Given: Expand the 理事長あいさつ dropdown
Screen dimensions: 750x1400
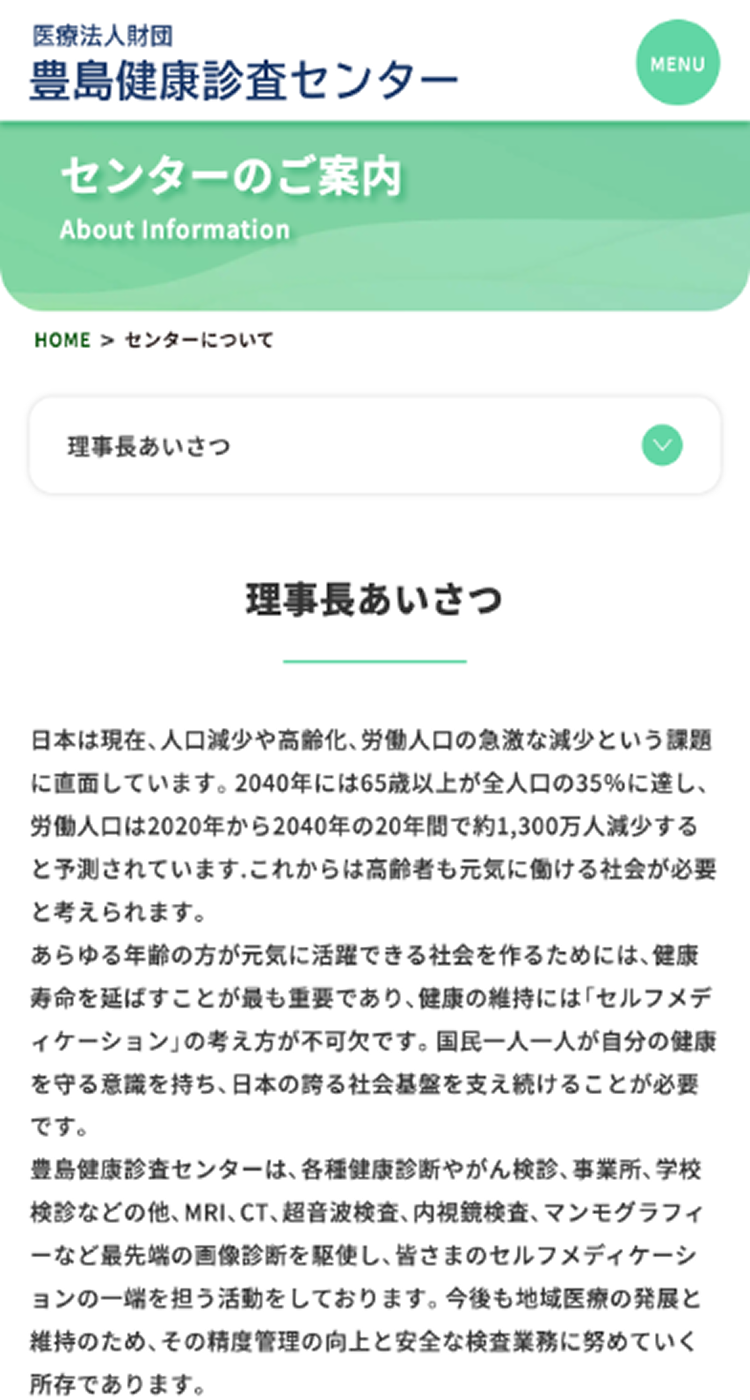Looking at the screenshot, I should click(x=375, y=445).
